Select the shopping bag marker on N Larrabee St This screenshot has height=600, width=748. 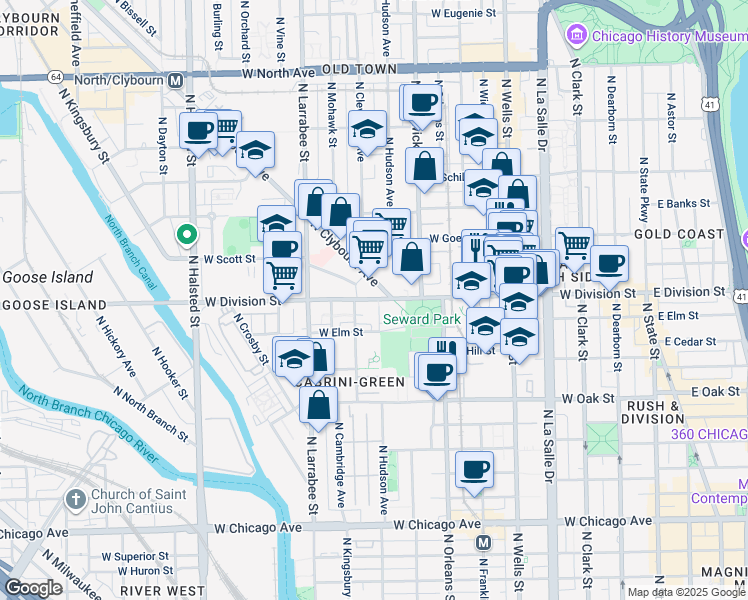click(x=318, y=404)
